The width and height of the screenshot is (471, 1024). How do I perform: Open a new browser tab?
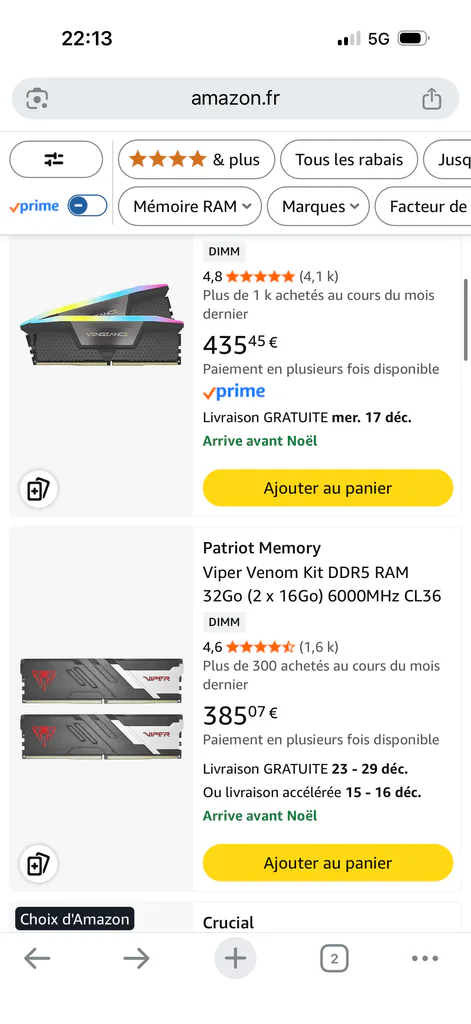(235, 959)
